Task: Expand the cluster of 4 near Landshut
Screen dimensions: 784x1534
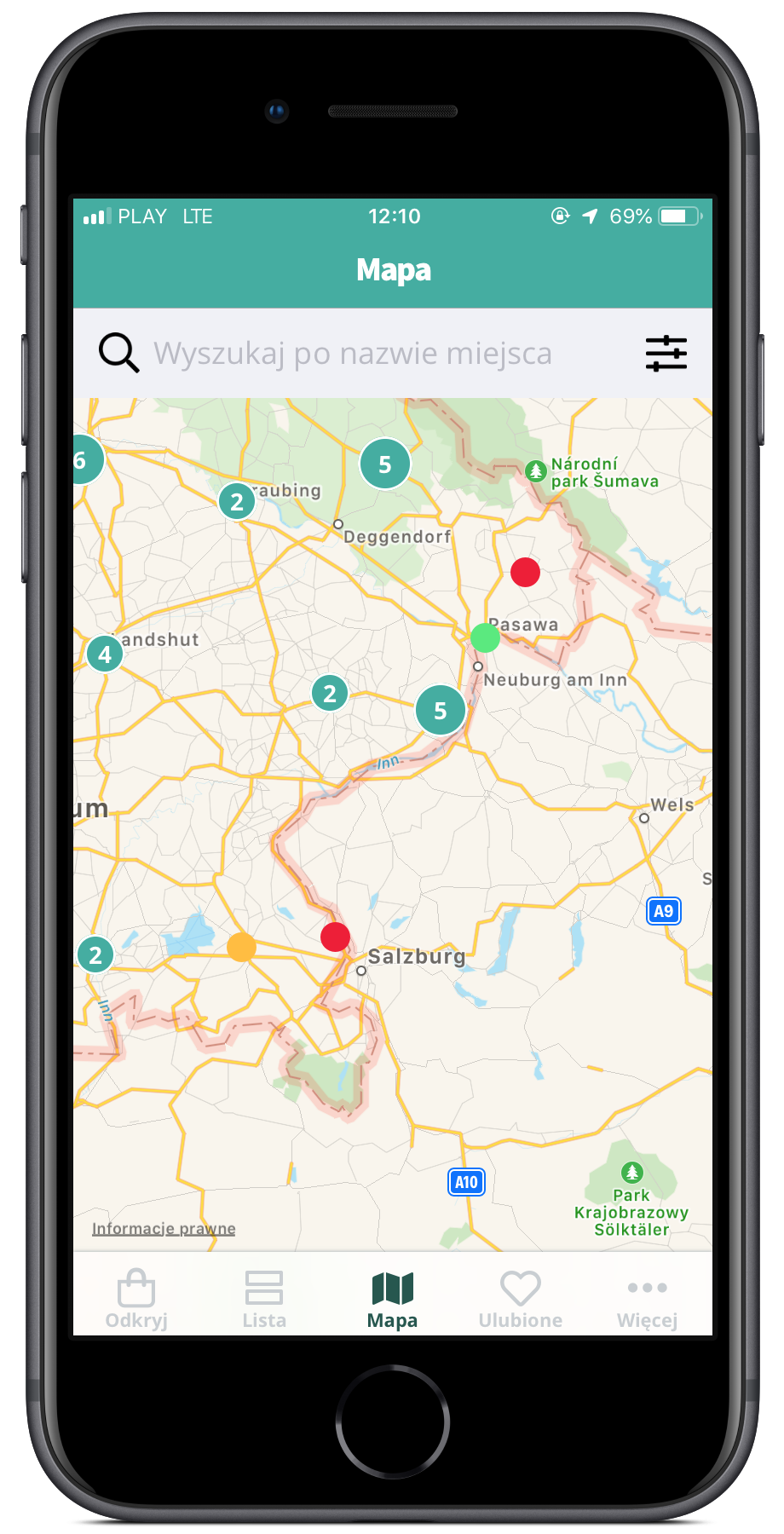Action: (x=105, y=655)
